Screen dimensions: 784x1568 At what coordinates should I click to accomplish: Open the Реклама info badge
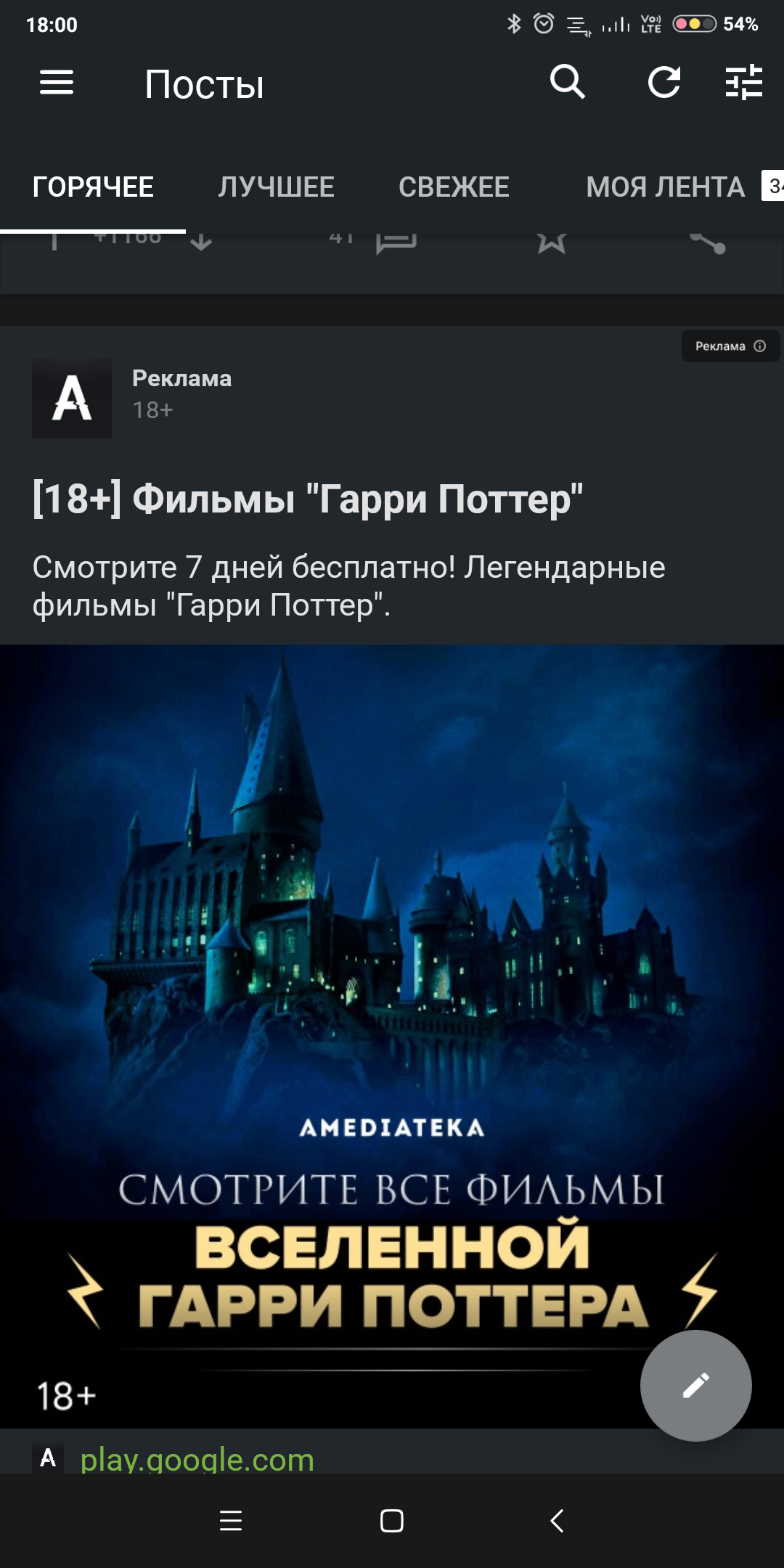click(730, 346)
